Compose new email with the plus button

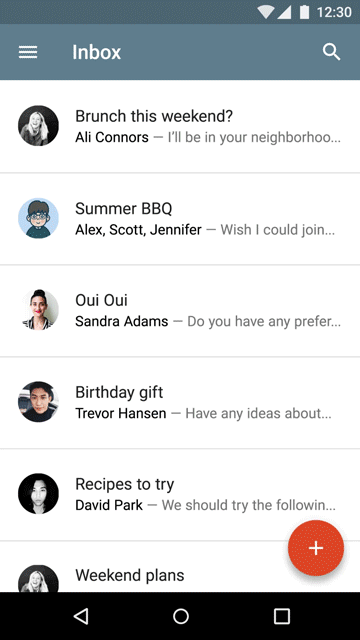(316, 548)
